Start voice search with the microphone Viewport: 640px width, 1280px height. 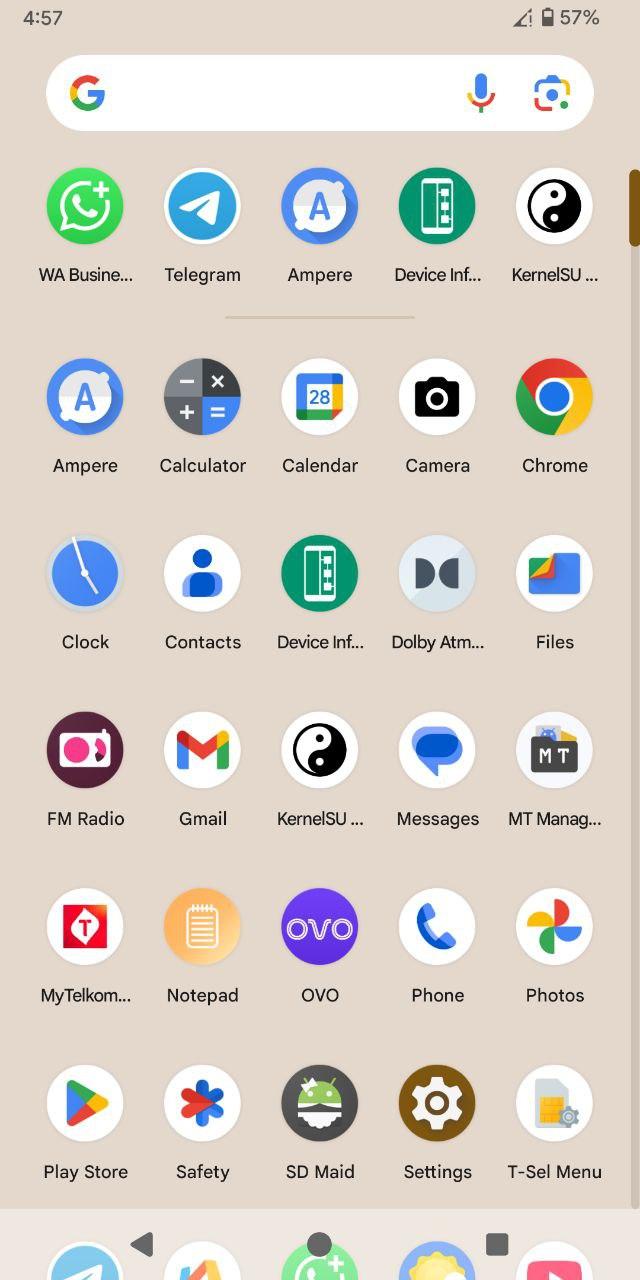click(481, 93)
